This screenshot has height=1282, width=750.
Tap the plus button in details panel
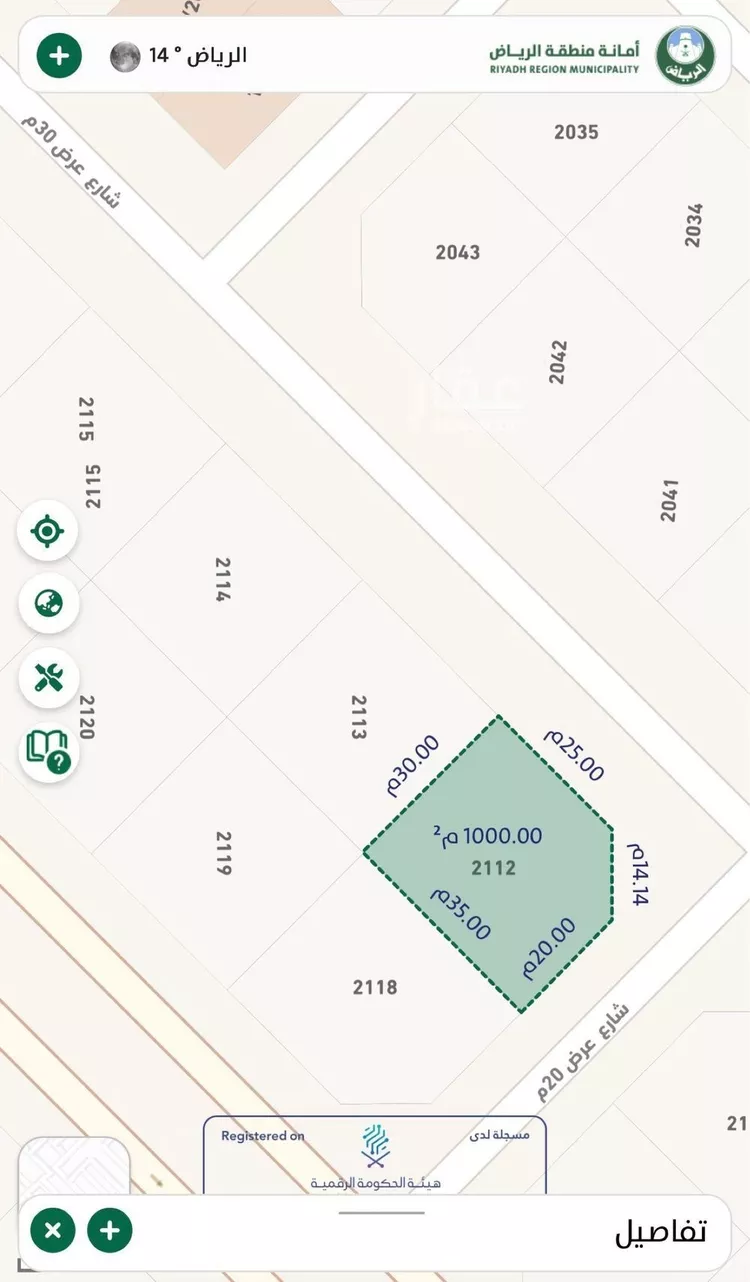pyautogui.click(x=110, y=1230)
